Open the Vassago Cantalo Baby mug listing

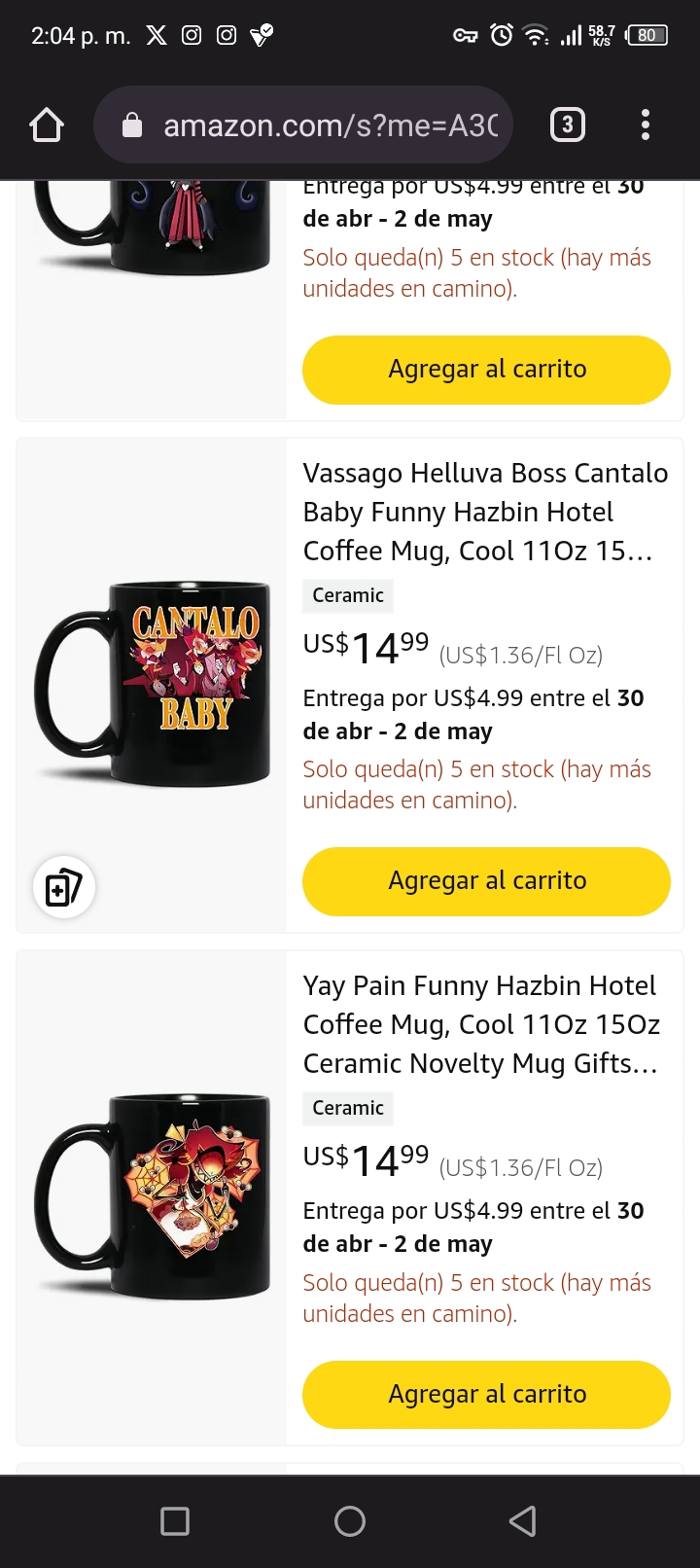484,512
